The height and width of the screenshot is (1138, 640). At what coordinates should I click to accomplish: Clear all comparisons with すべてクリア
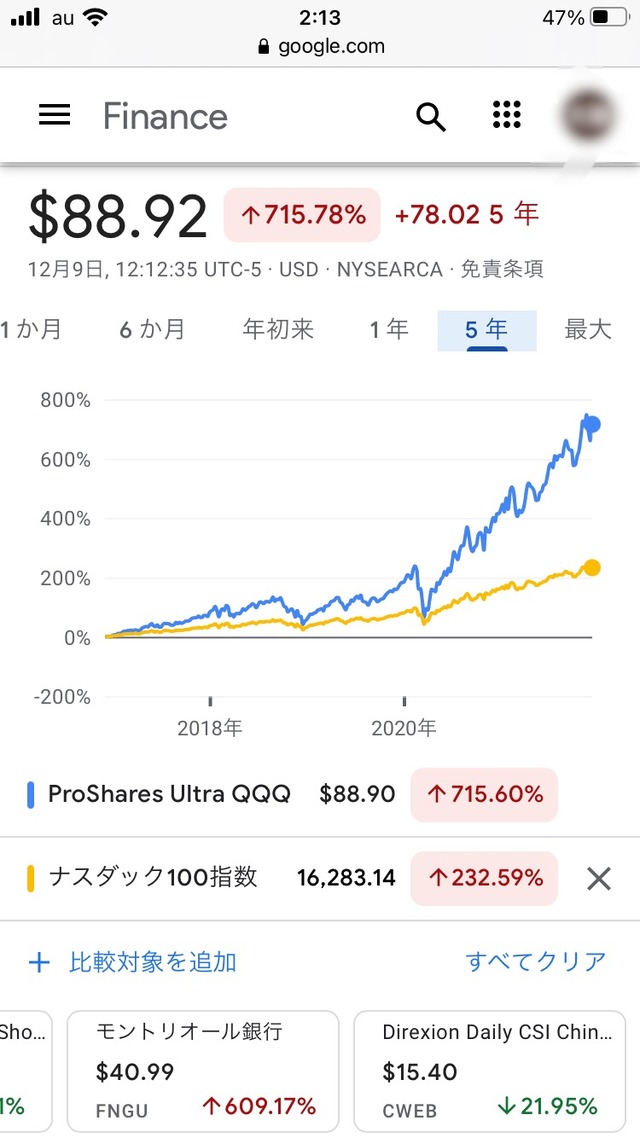536,962
